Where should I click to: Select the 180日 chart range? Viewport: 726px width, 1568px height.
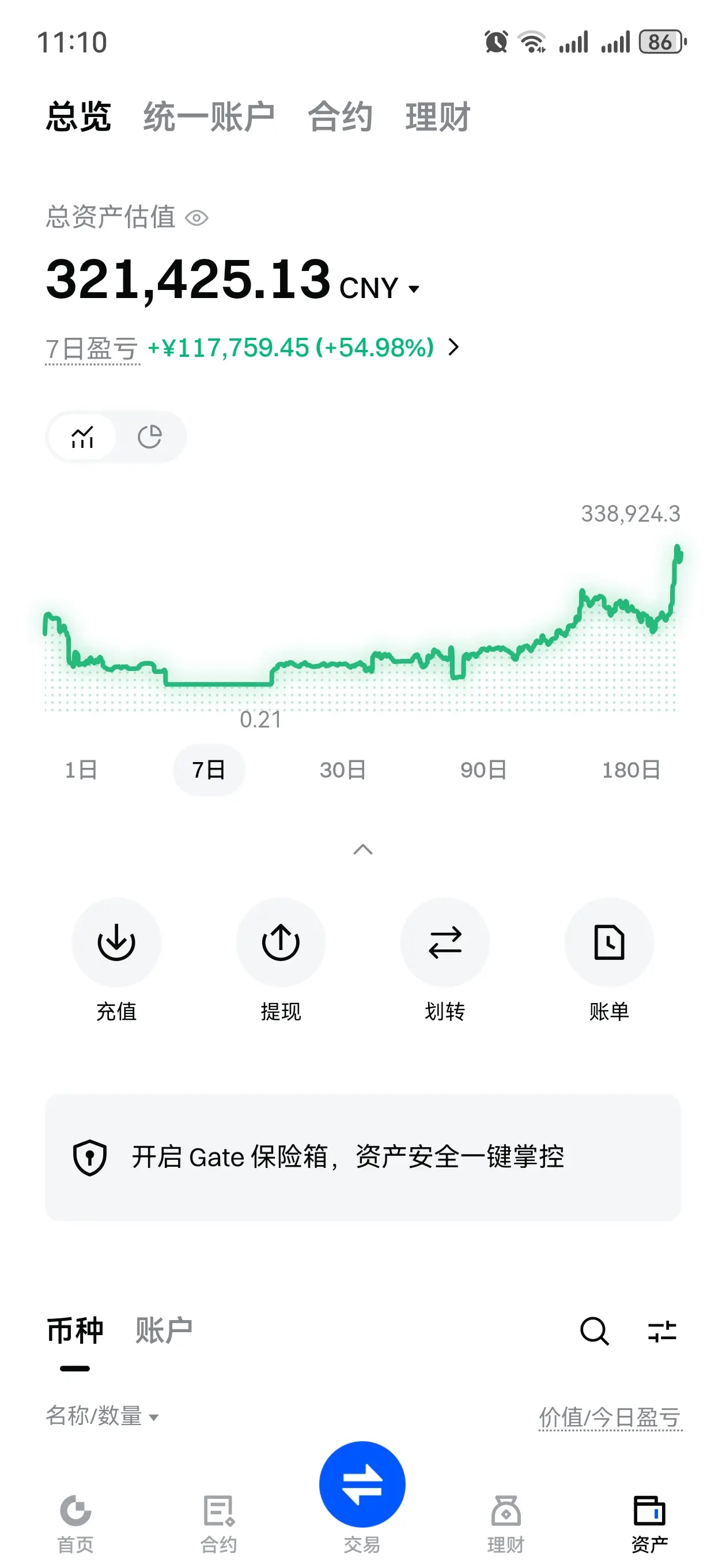click(631, 770)
